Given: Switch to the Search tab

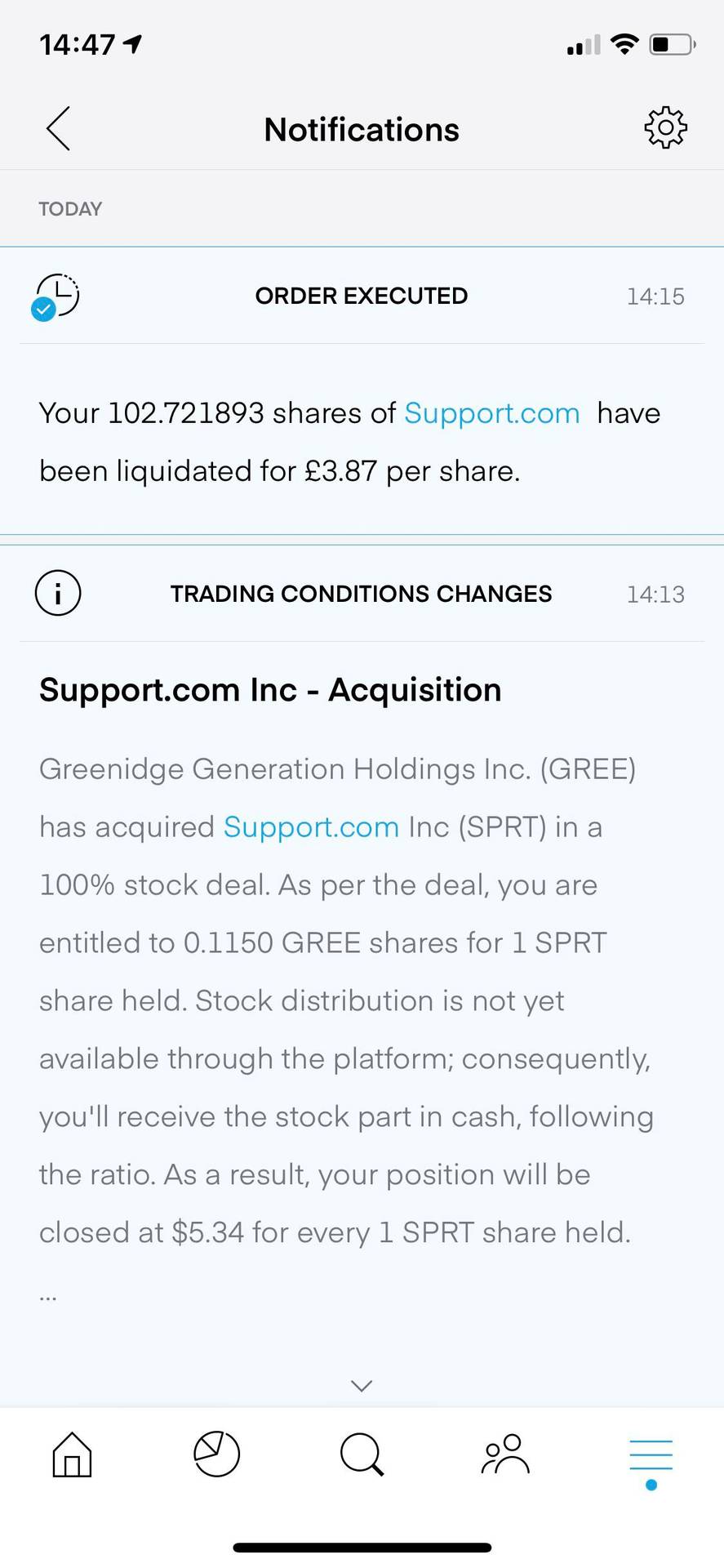Looking at the screenshot, I should click(362, 1454).
